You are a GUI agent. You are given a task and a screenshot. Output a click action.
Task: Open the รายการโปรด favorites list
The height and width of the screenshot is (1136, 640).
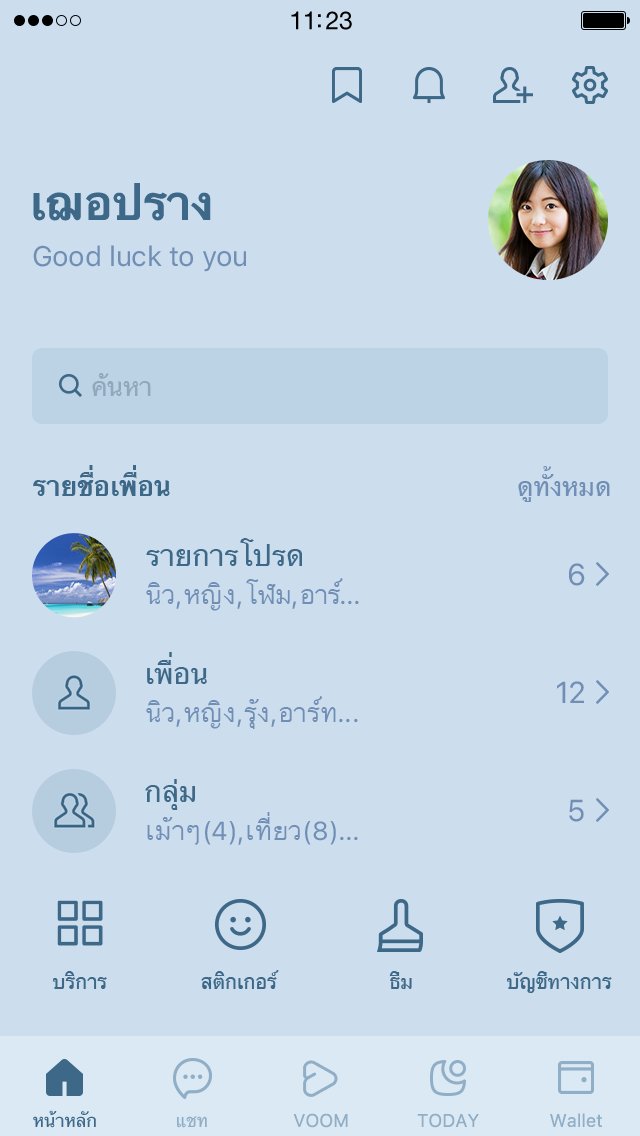click(320, 575)
